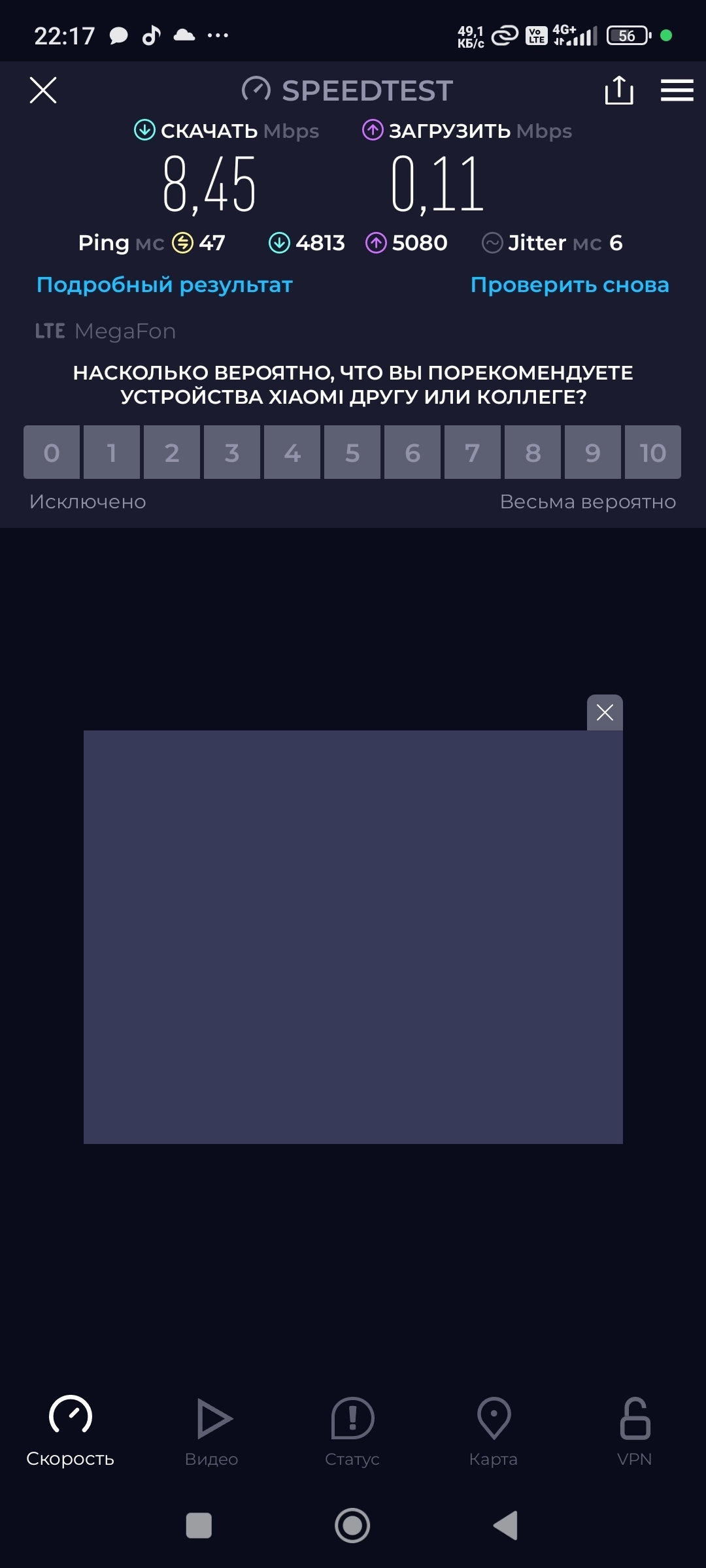Image resolution: width=706 pixels, height=1568 pixels.
Task: Go to the system home screen
Action: [x=352, y=1526]
